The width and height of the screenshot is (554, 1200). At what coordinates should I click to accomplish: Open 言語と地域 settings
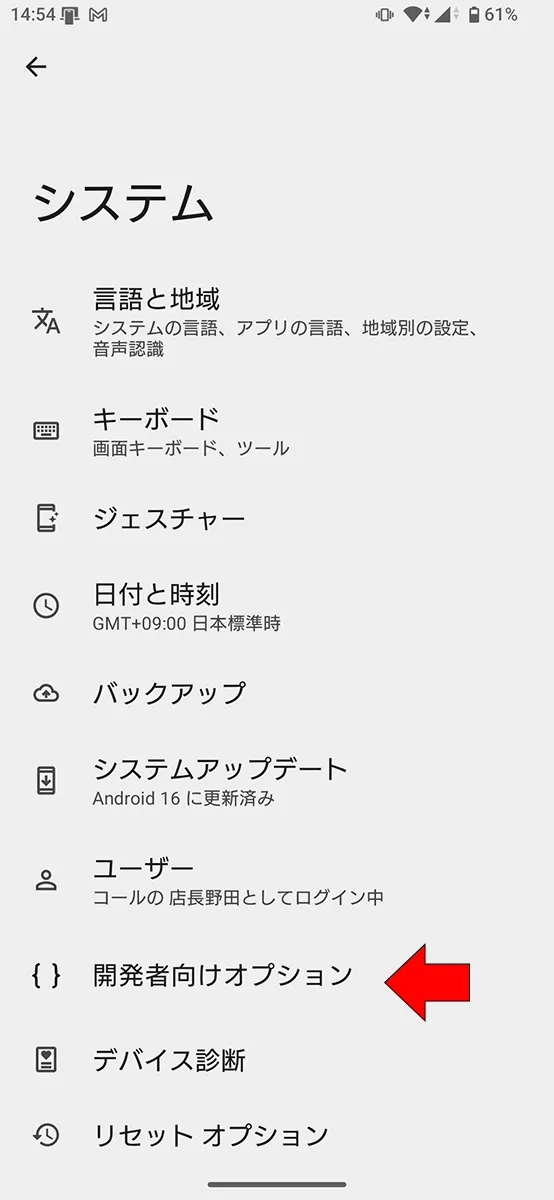(277, 322)
